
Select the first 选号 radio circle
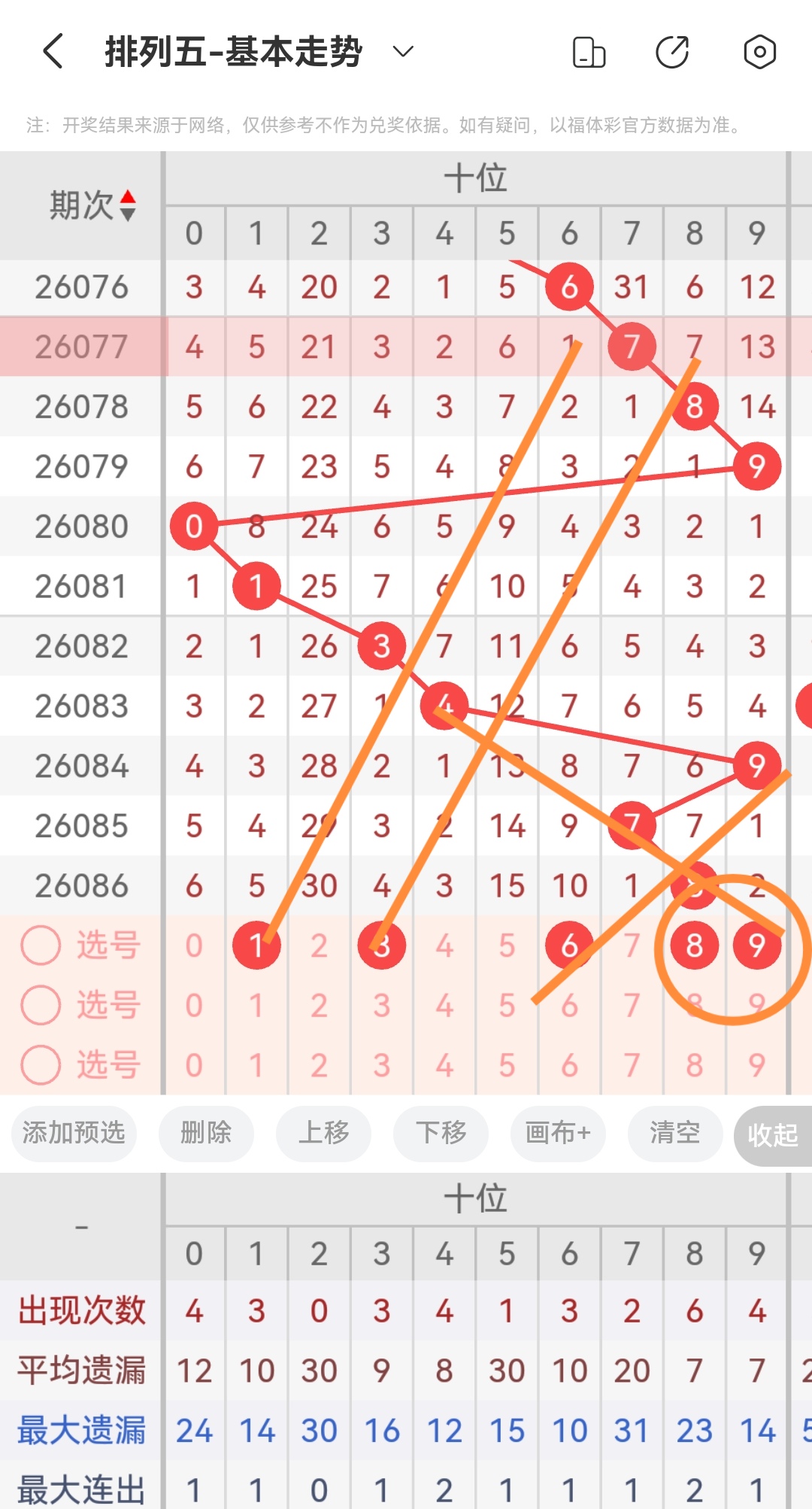tap(41, 944)
